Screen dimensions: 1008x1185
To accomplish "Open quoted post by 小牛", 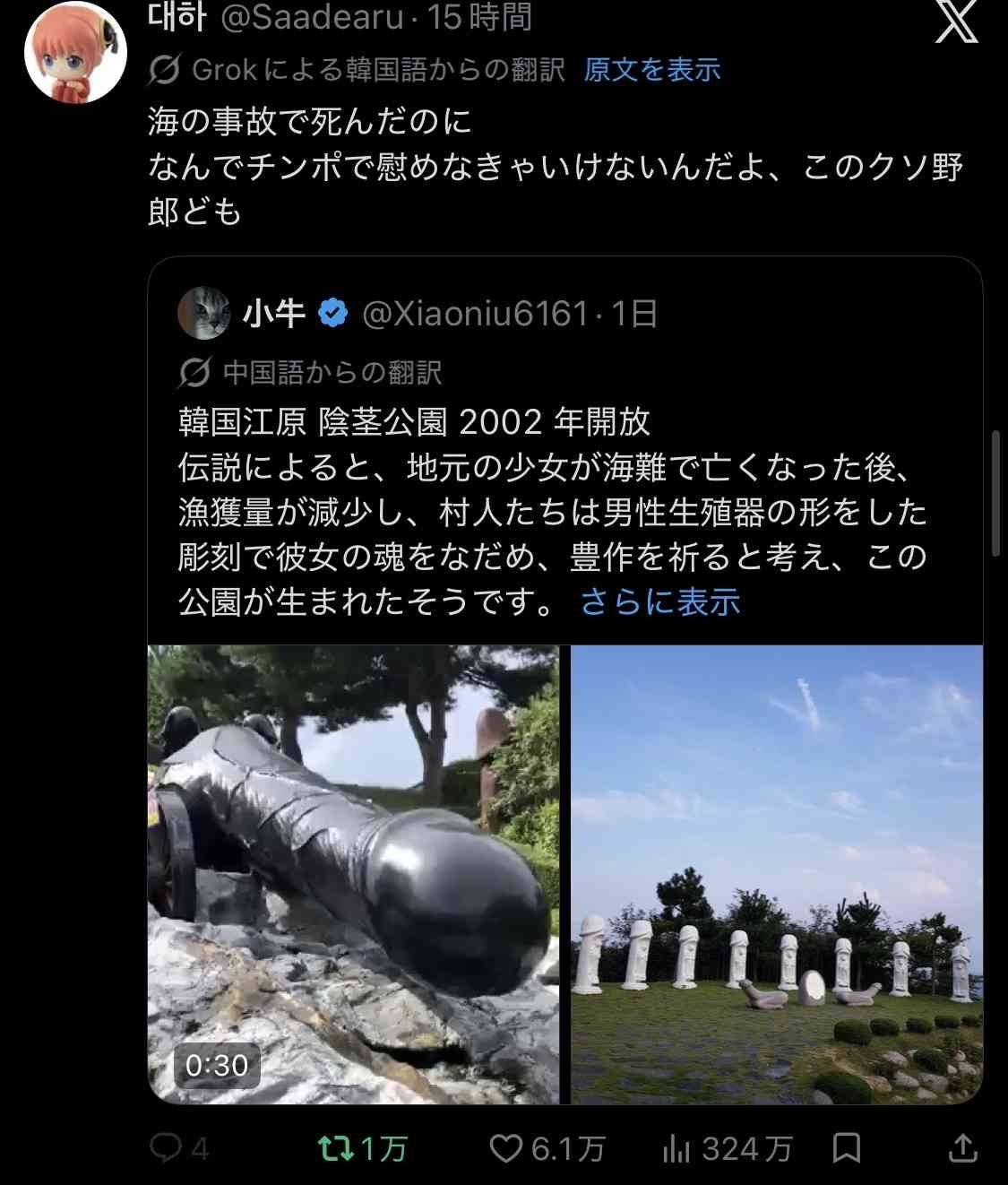I will [564, 466].
